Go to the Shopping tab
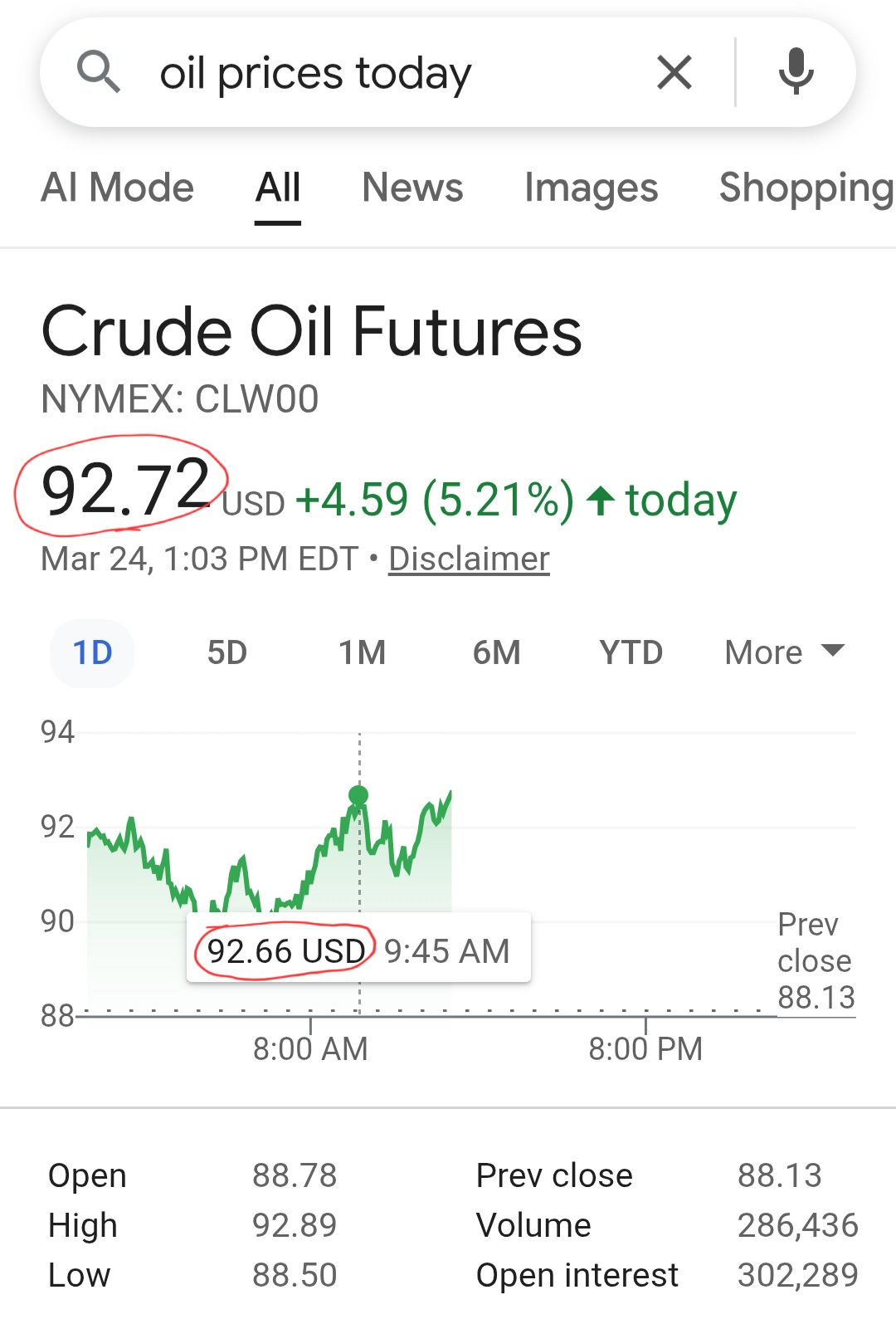The height and width of the screenshot is (1319, 896). (805, 188)
